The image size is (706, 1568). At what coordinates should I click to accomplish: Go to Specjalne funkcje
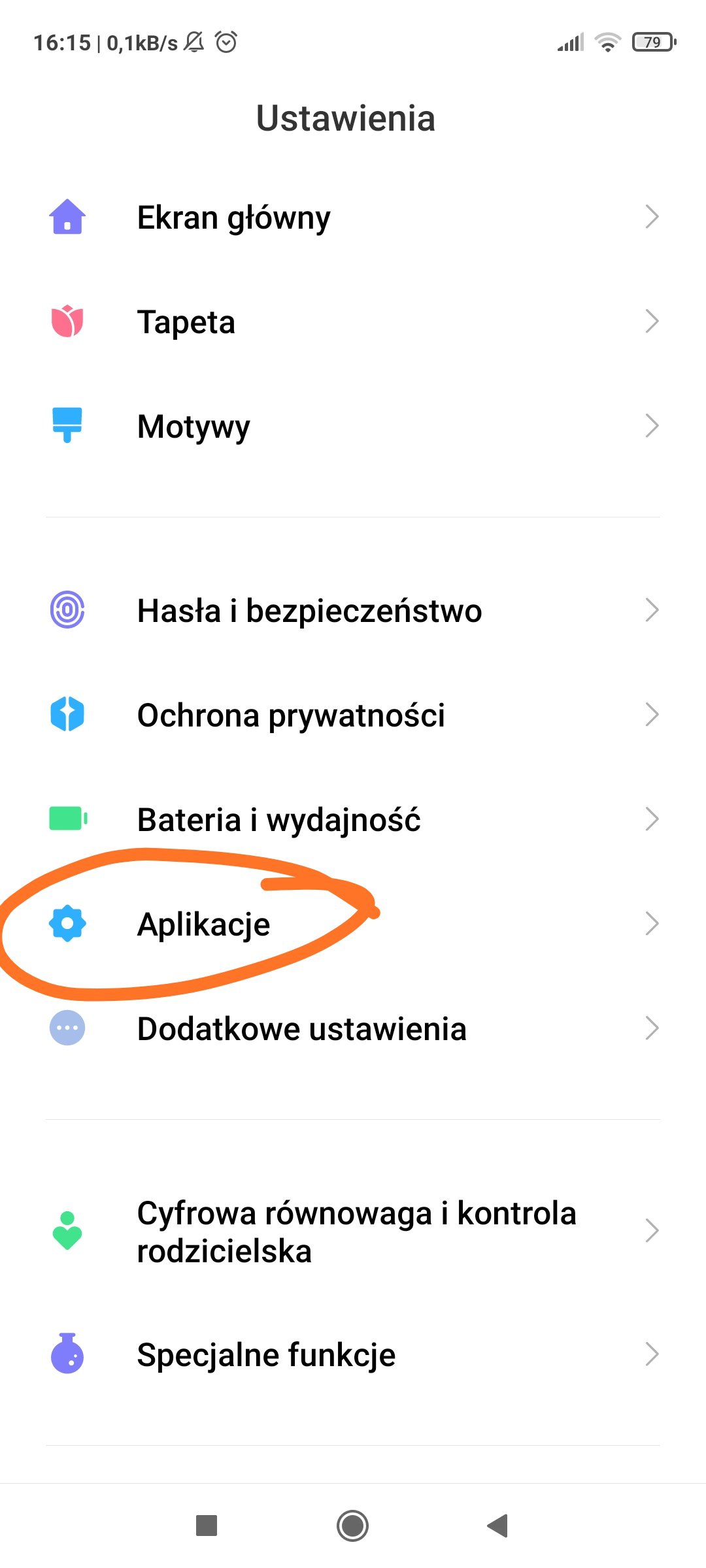click(353, 1354)
